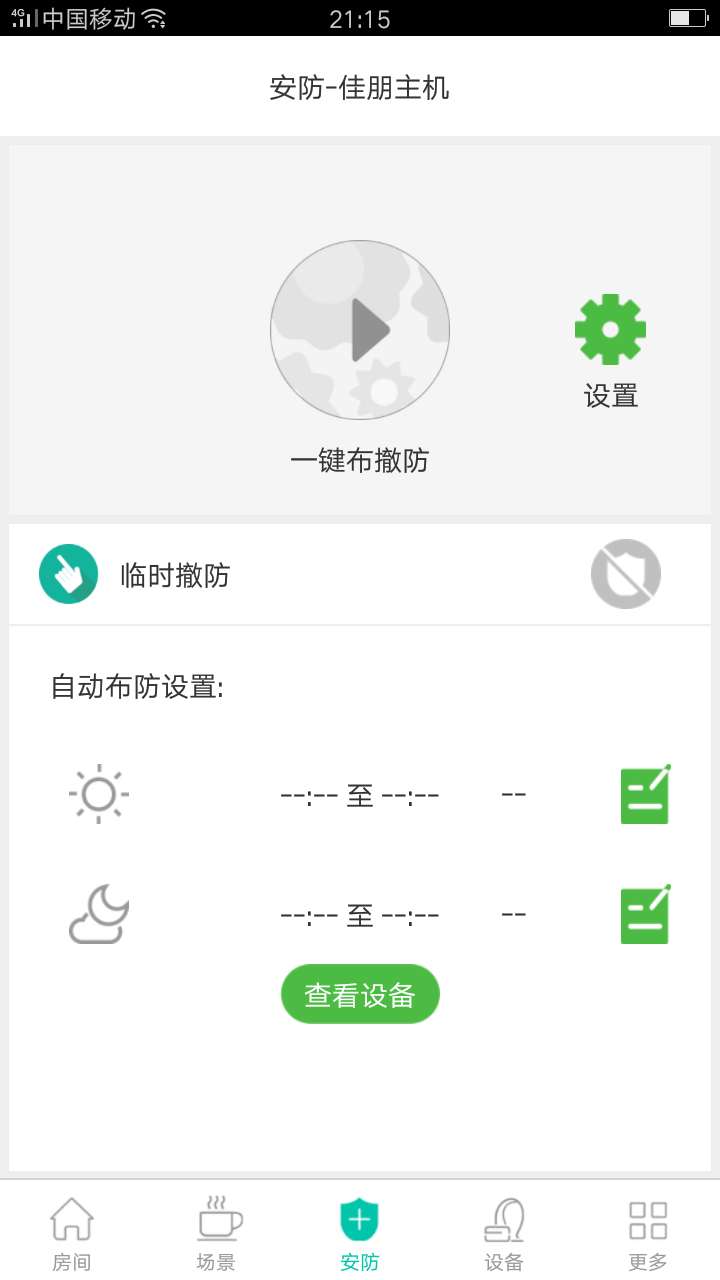
Task: Edit the nighttime auto-arm schedule
Action: tap(645, 914)
